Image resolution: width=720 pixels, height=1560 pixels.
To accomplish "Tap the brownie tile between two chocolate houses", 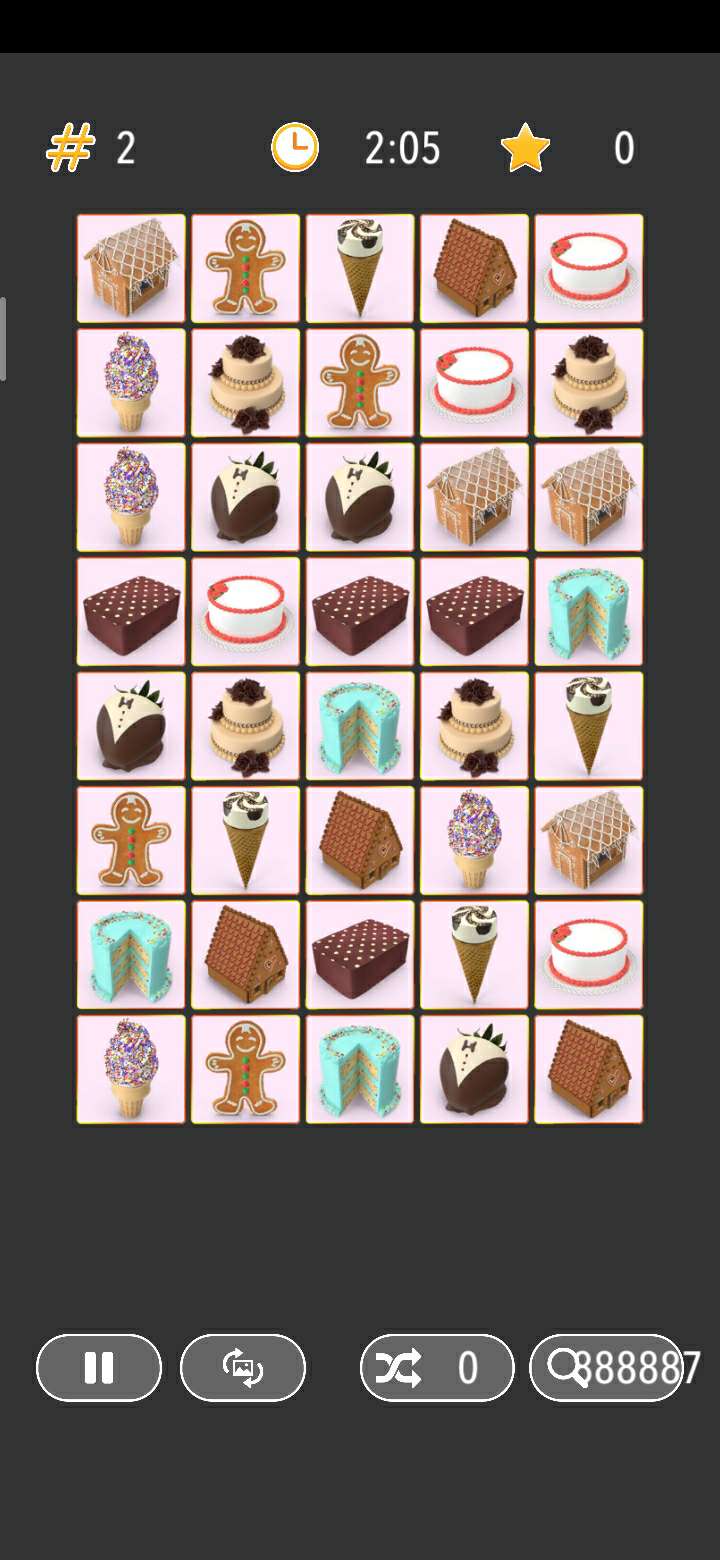I will 359,955.
